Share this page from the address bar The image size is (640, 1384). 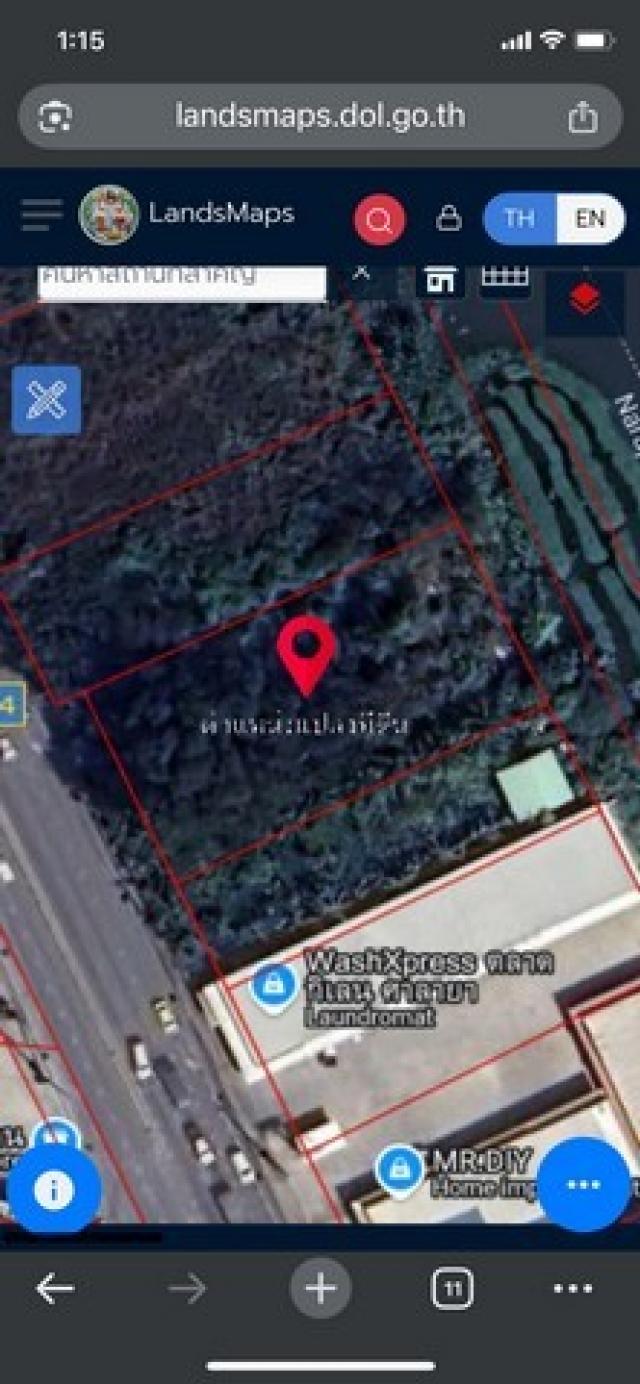click(582, 118)
